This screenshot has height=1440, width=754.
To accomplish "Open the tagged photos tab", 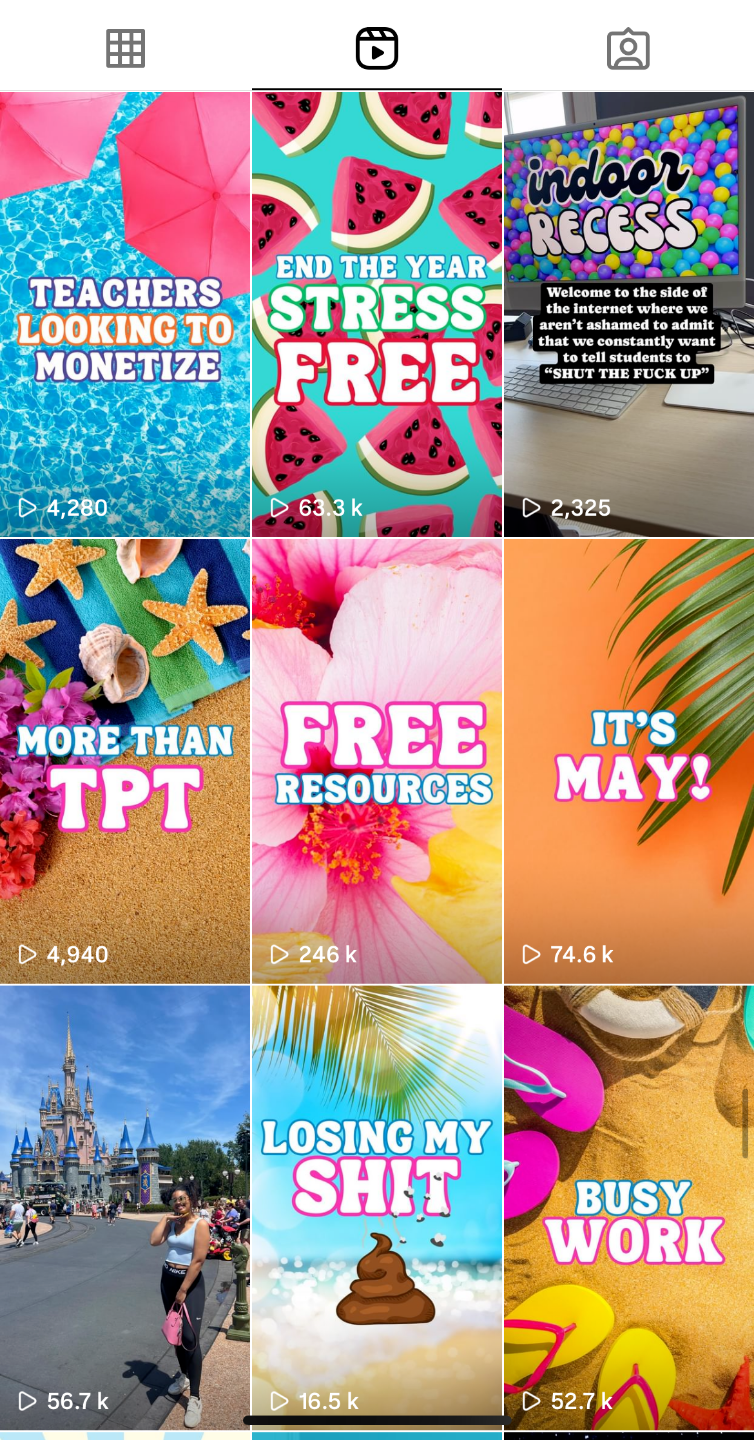I will [x=628, y=48].
